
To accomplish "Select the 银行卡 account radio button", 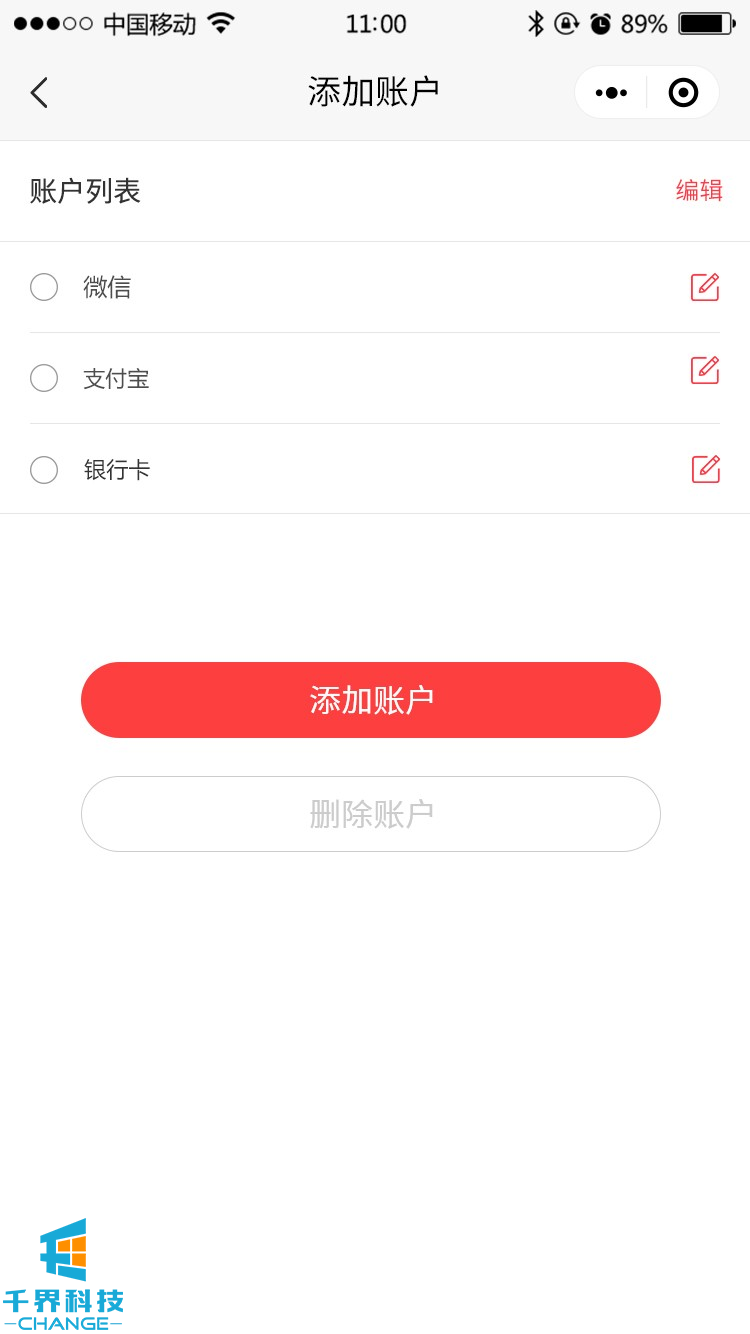I will [x=44, y=470].
